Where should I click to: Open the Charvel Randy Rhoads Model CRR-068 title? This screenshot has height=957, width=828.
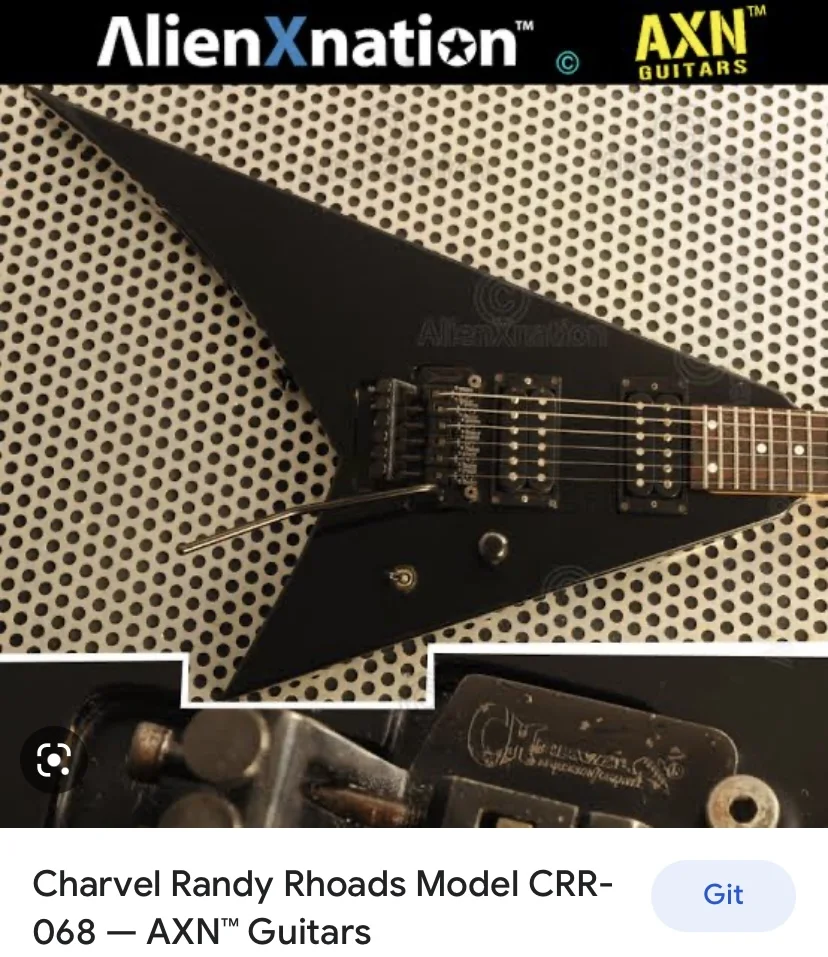322,907
